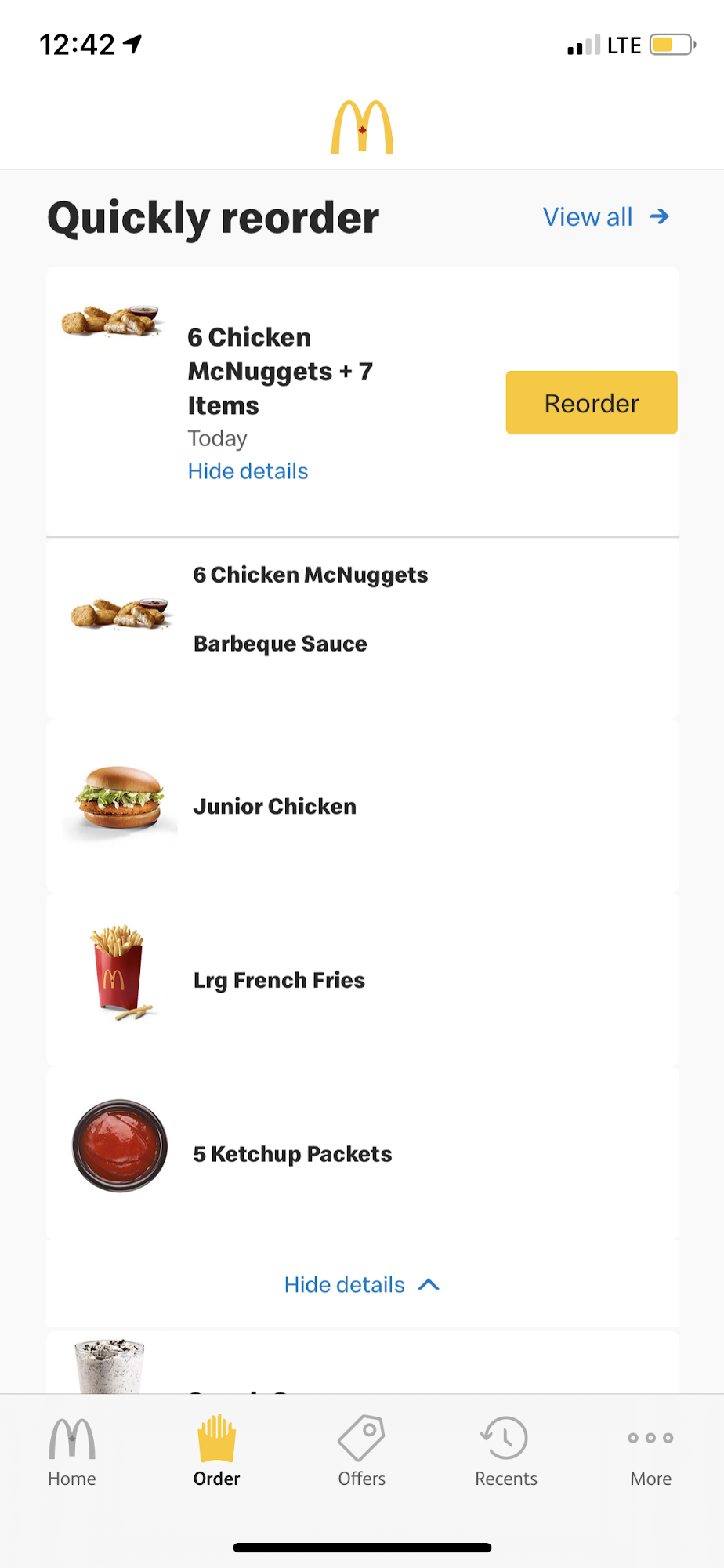The height and width of the screenshot is (1568, 724).
Task: Open View all reorder list
Action: point(605,217)
